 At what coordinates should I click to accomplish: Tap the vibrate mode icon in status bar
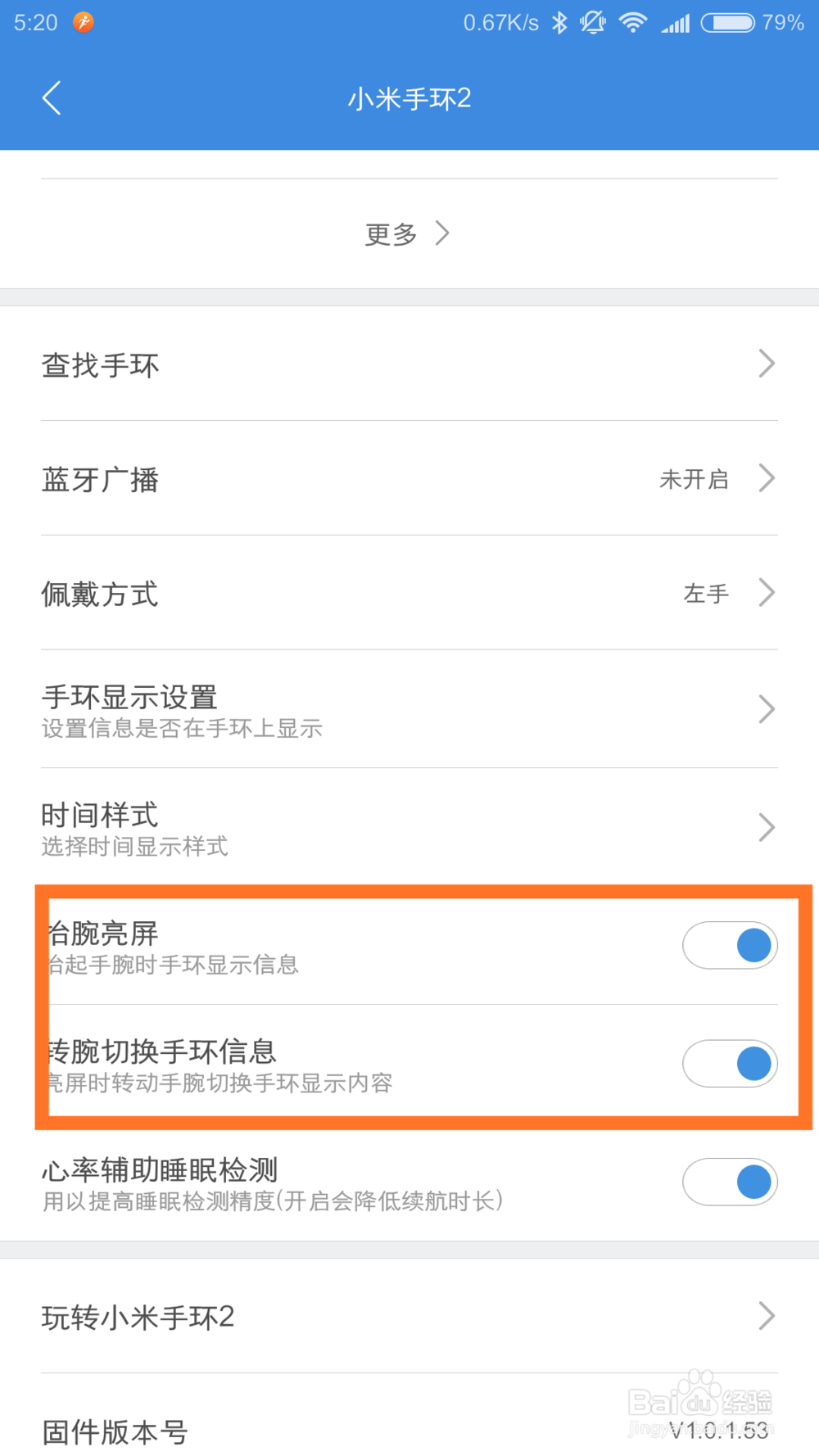point(591,22)
